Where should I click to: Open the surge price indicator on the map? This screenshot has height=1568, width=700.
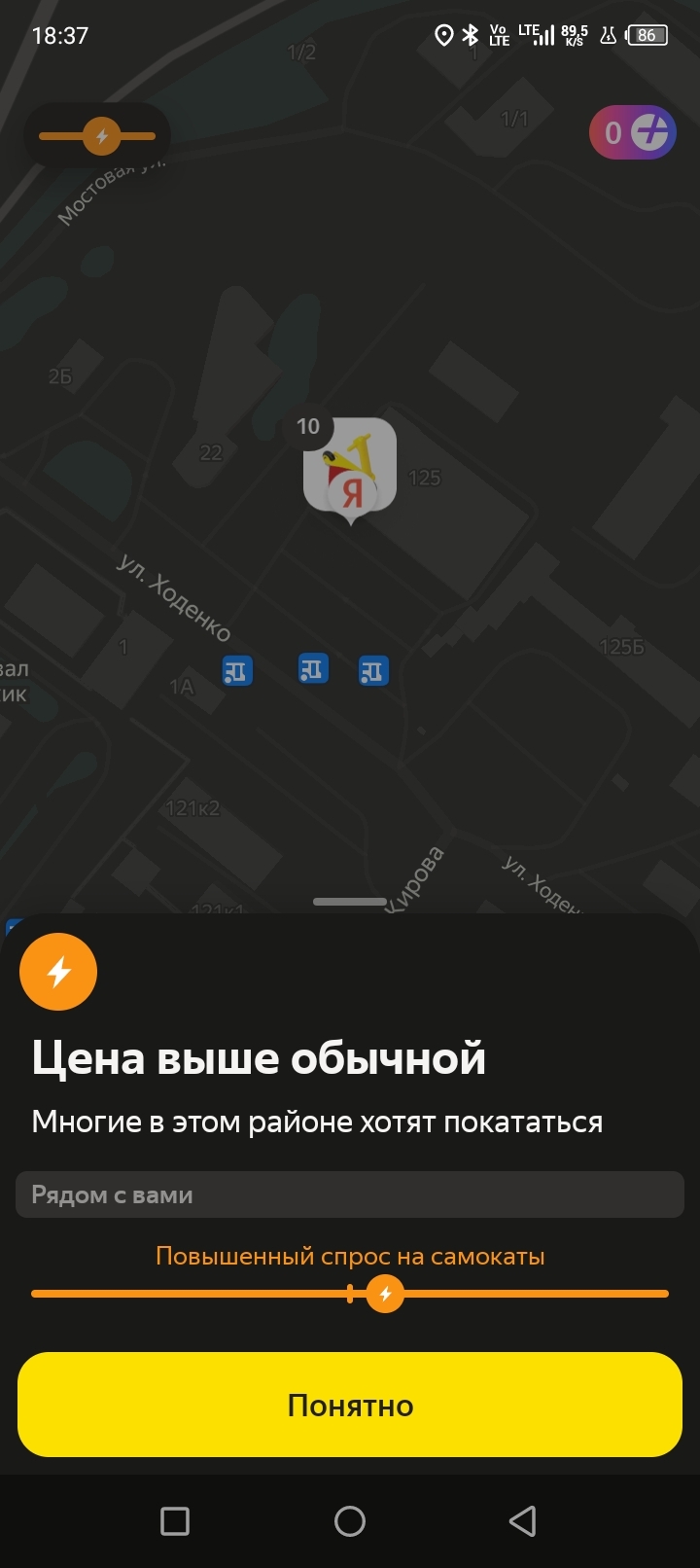tap(98, 136)
